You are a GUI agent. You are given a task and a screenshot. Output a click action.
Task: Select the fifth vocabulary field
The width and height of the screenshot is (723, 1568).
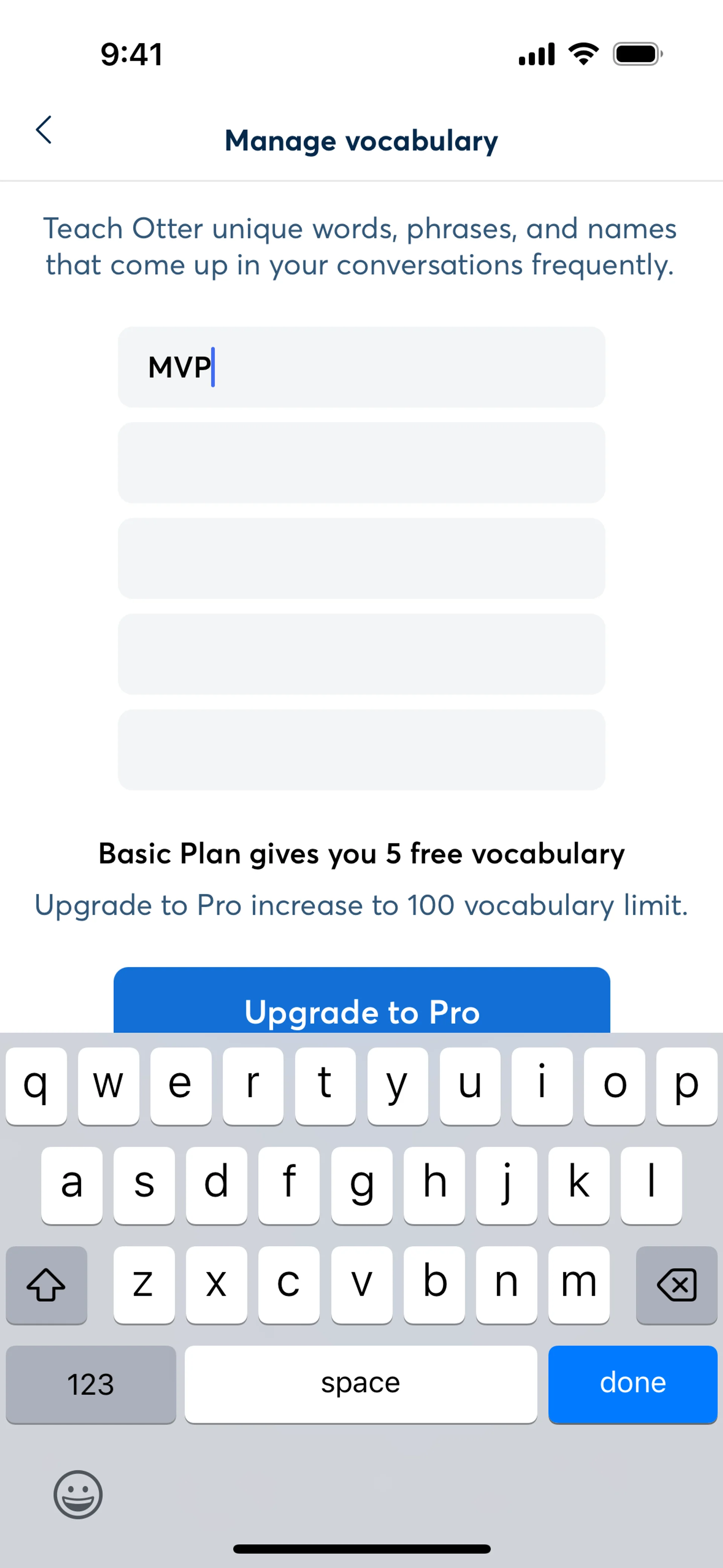click(x=361, y=749)
